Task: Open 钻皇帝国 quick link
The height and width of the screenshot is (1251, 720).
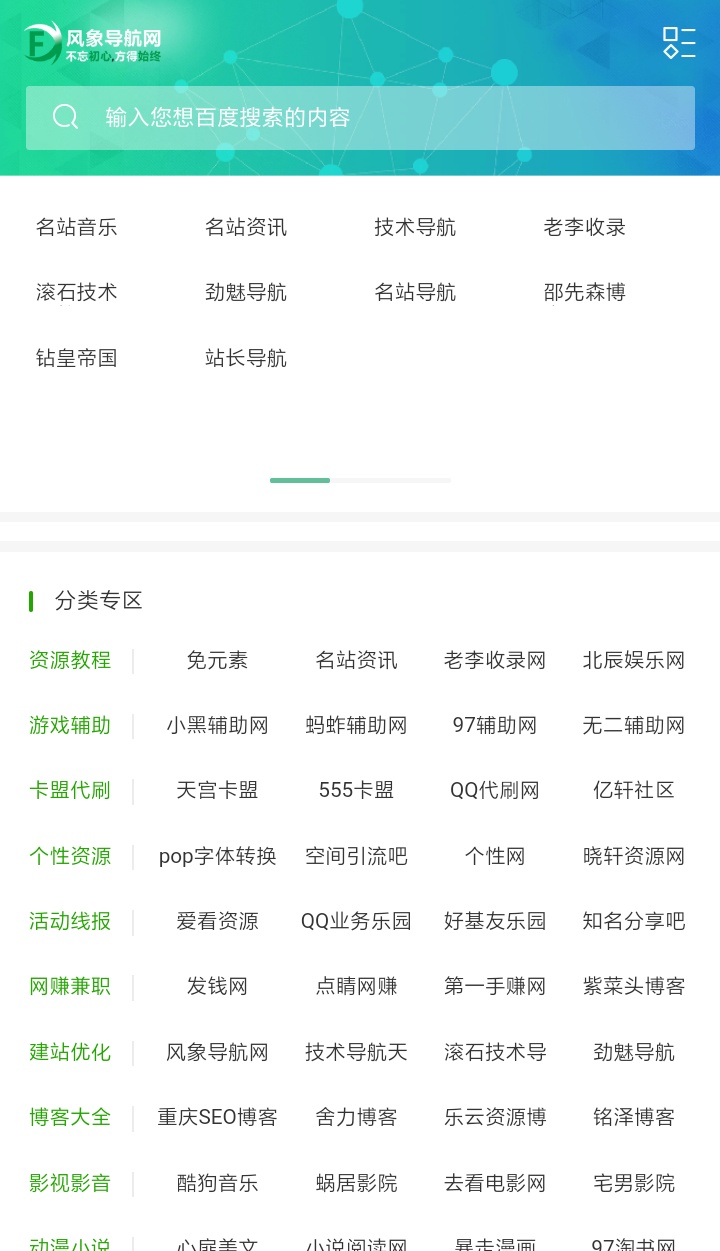Action: [x=77, y=358]
